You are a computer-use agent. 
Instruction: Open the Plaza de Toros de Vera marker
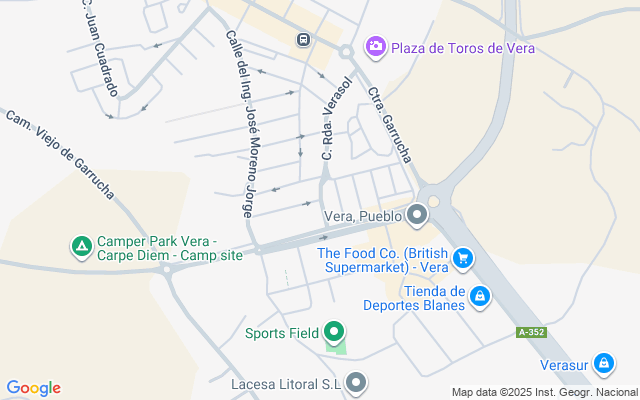[376, 46]
